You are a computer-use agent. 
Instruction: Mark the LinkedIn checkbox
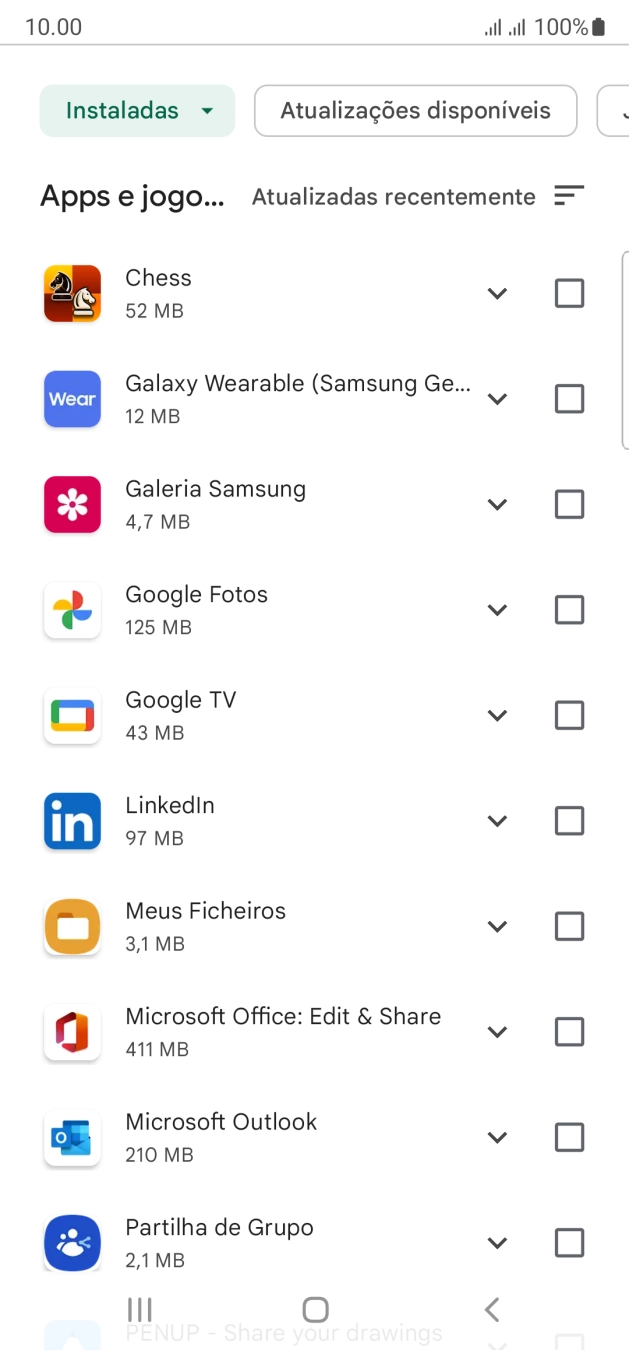(569, 821)
